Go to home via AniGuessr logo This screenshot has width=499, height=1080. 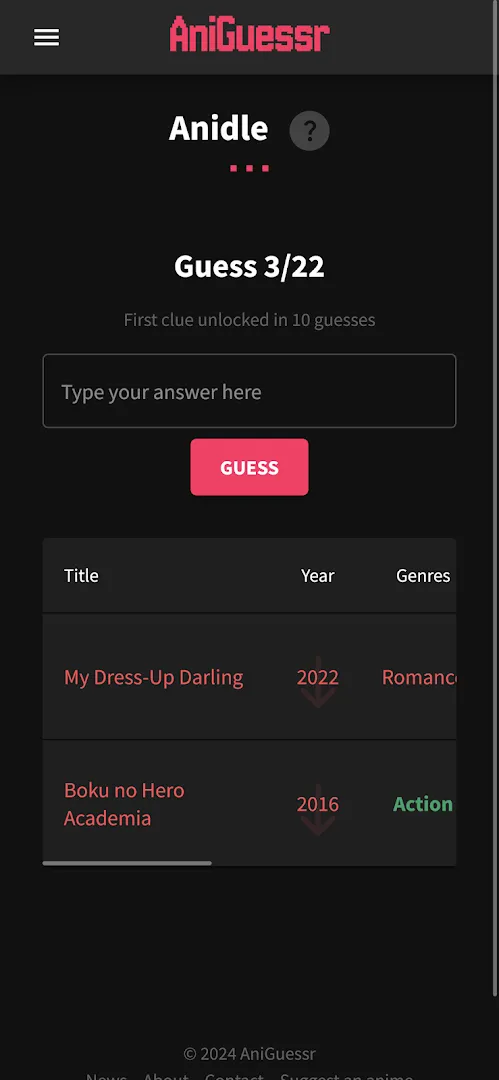click(x=250, y=34)
